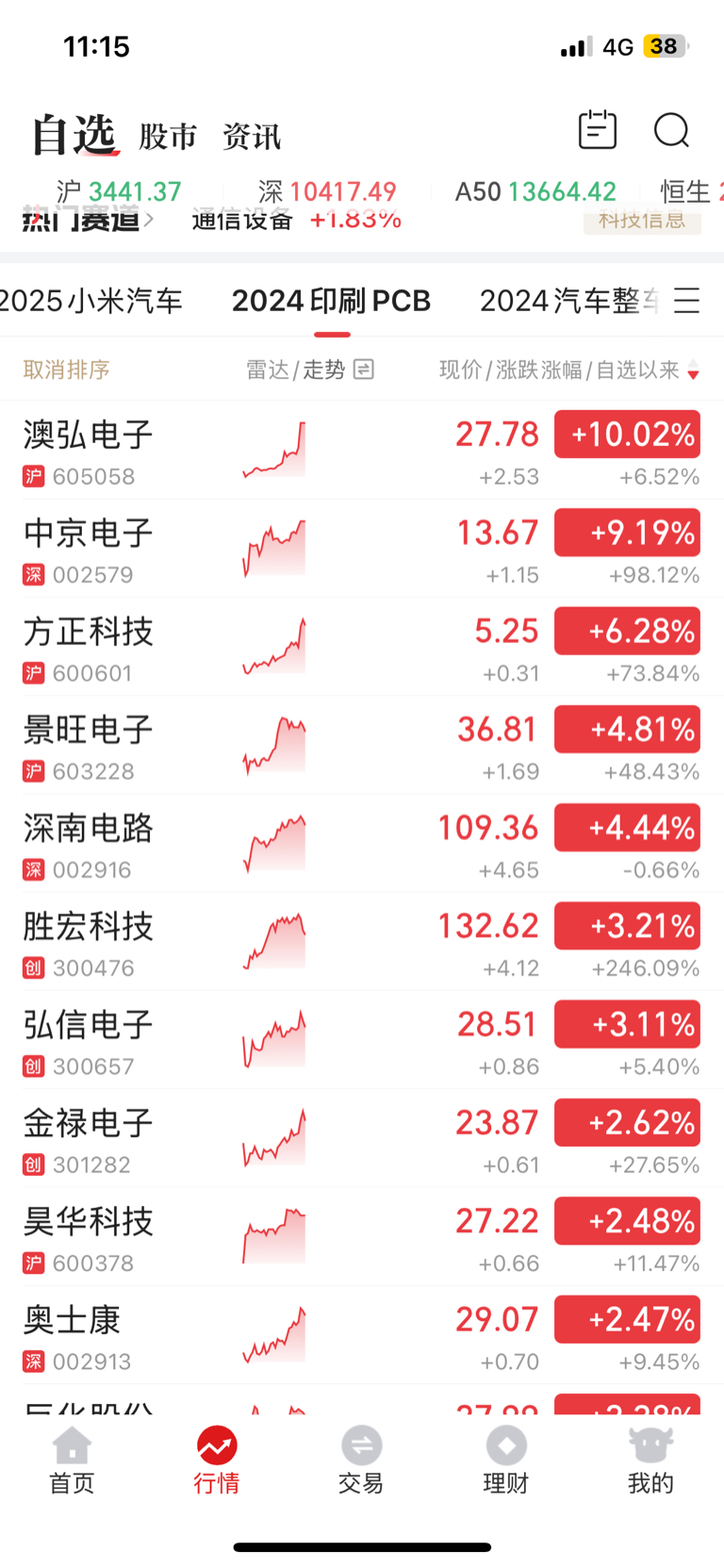Tap 取消排序 to cancel sorting
Viewport: 724px width, 1568px height.
pyautogui.click(x=66, y=370)
